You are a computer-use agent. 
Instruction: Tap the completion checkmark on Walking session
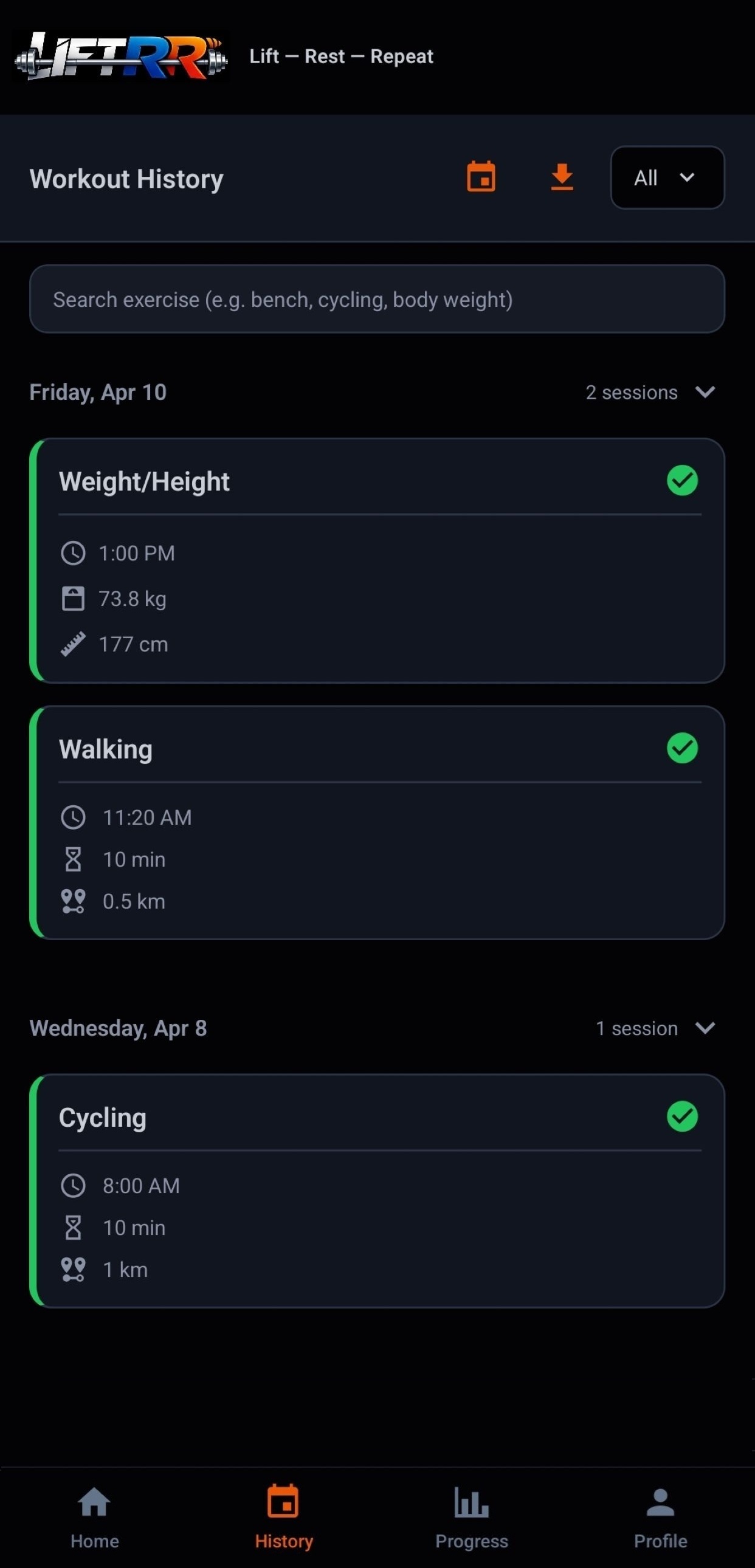click(x=683, y=749)
